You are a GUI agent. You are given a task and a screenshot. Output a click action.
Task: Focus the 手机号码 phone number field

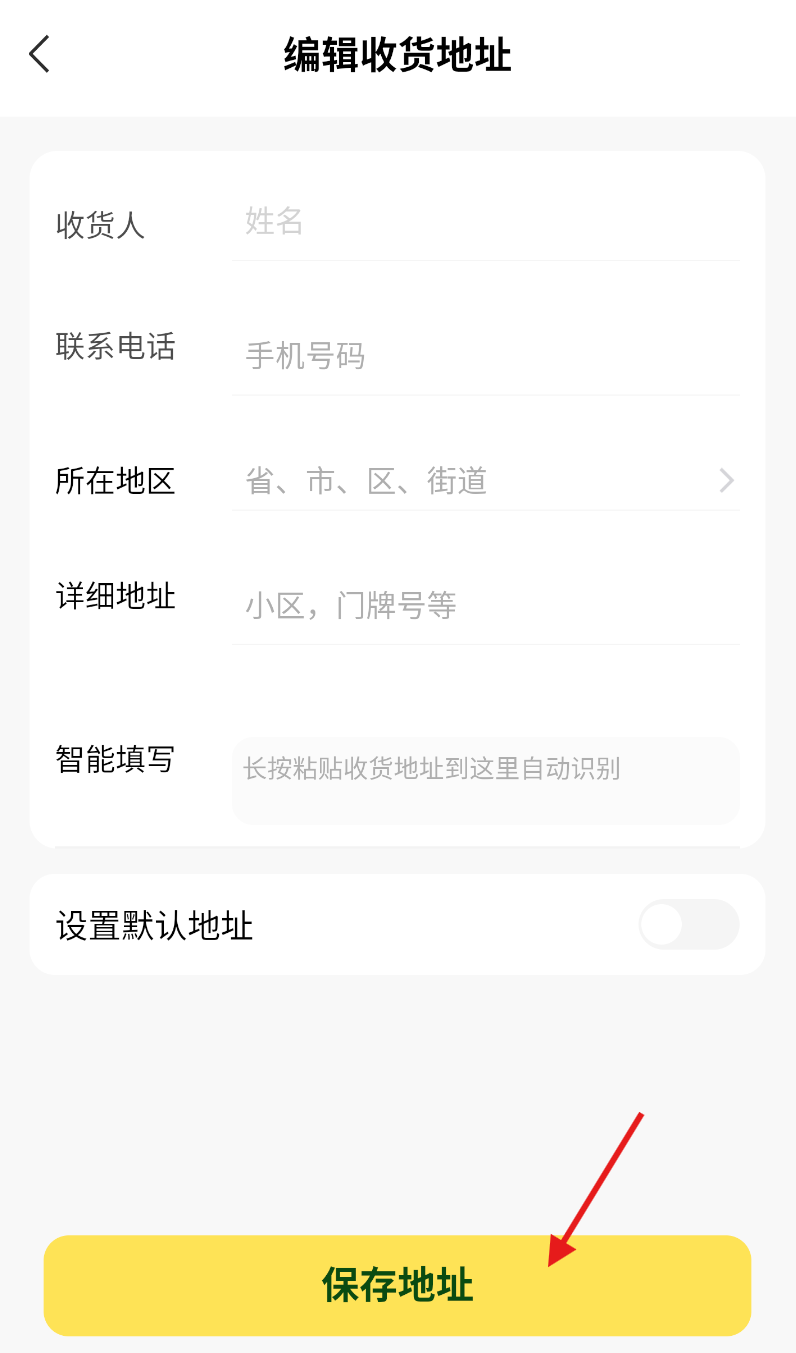tap(486, 355)
